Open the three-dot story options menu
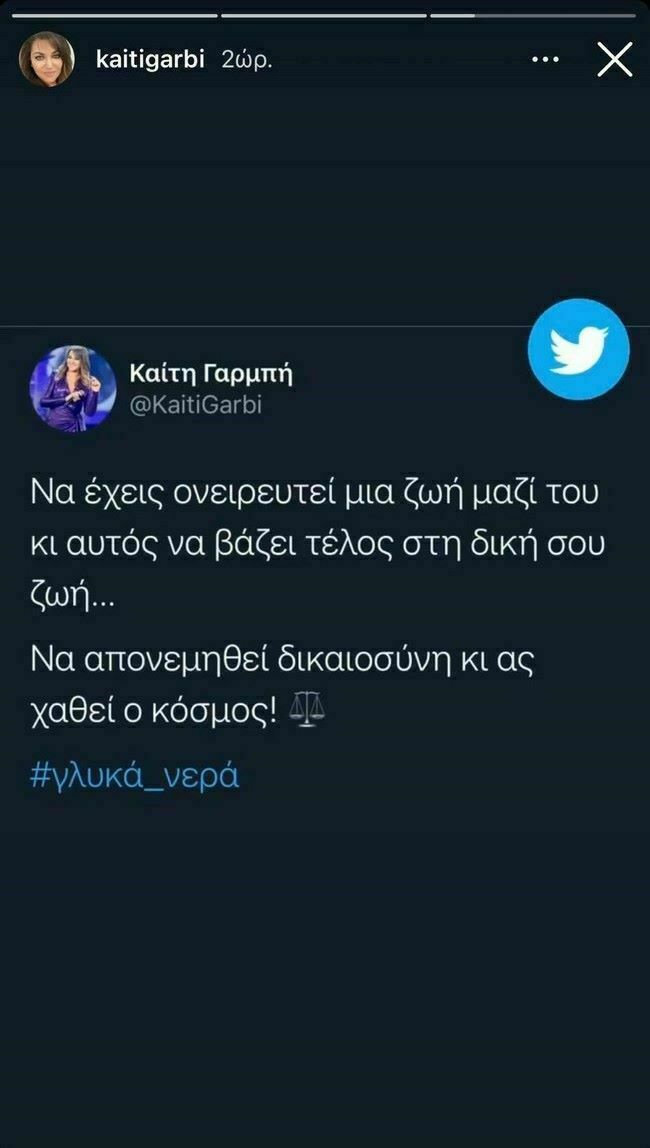 pyautogui.click(x=545, y=60)
